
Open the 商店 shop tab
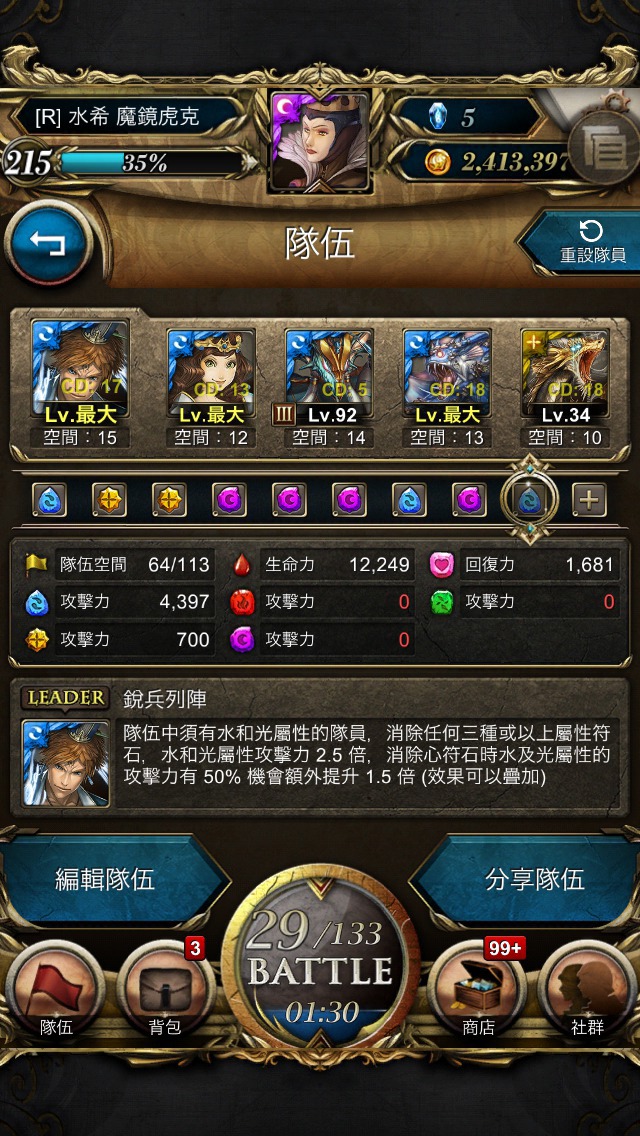click(x=478, y=990)
